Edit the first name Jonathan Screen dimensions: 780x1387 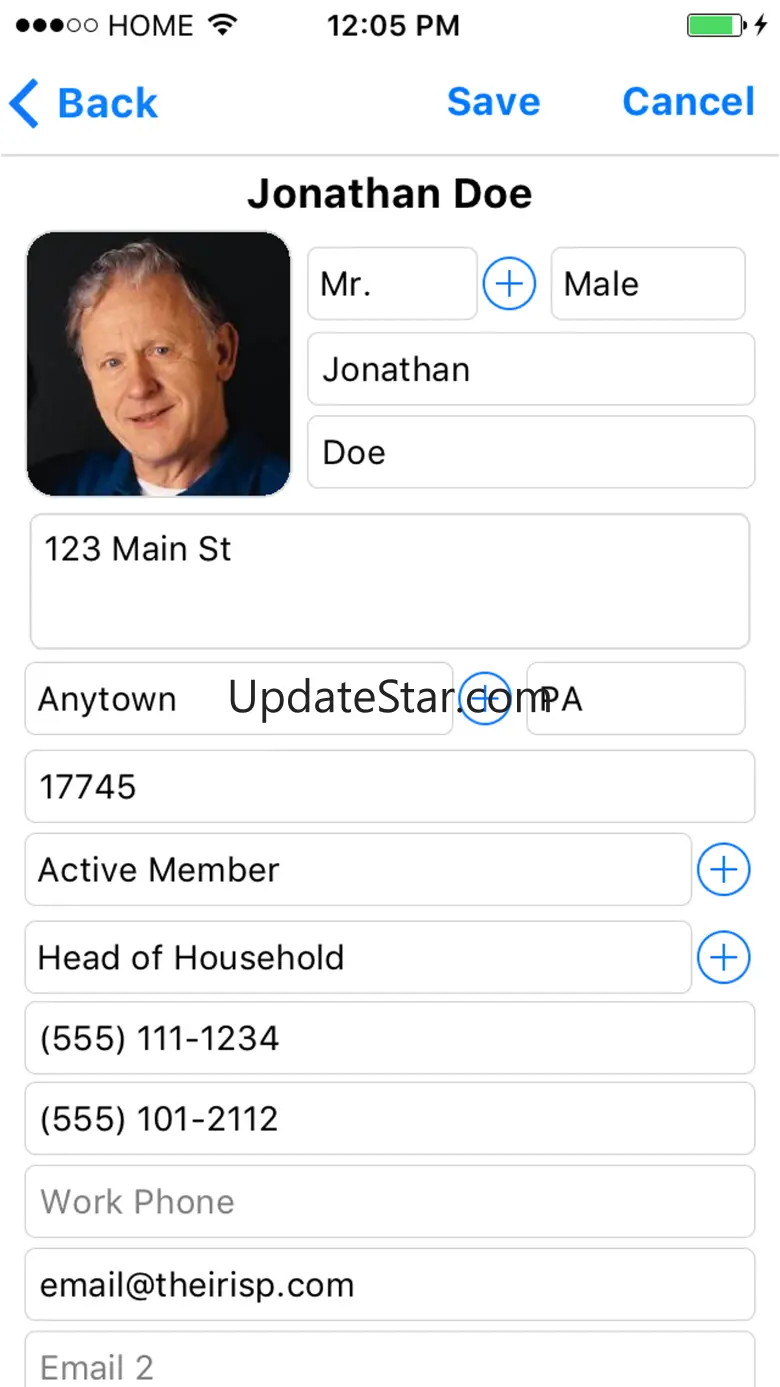pos(530,369)
